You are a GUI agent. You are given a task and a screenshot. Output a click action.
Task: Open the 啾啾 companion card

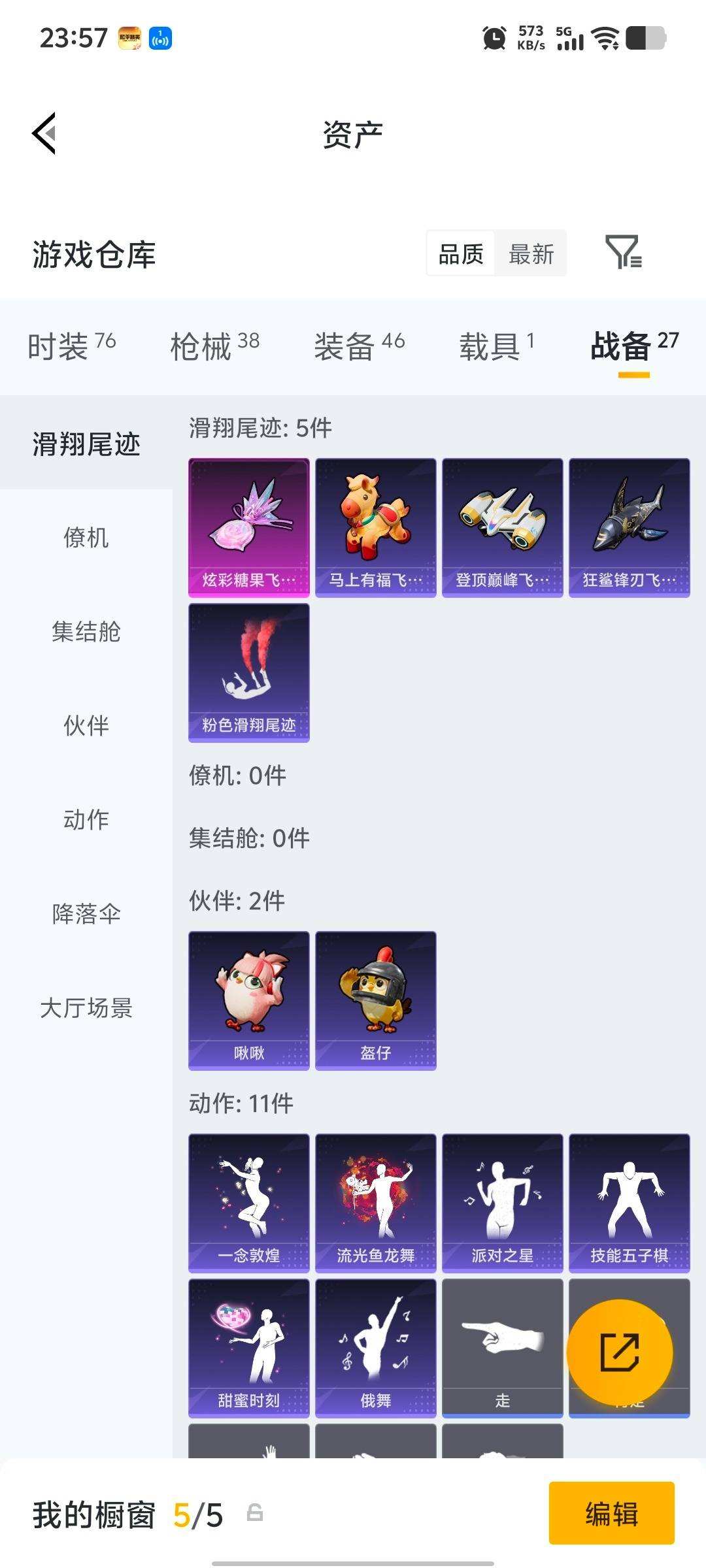coord(249,1000)
